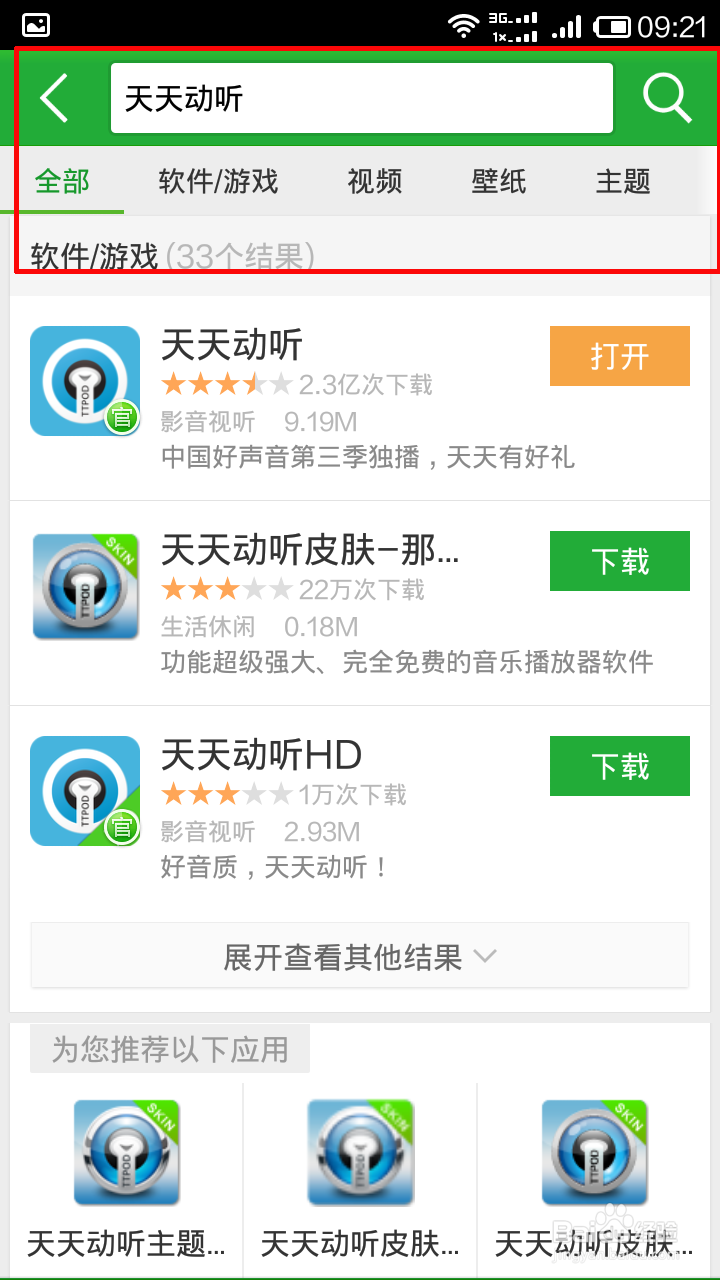Switch to the 全部 tab
The height and width of the screenshot is (1280, 720).
(x=62, y=182)
